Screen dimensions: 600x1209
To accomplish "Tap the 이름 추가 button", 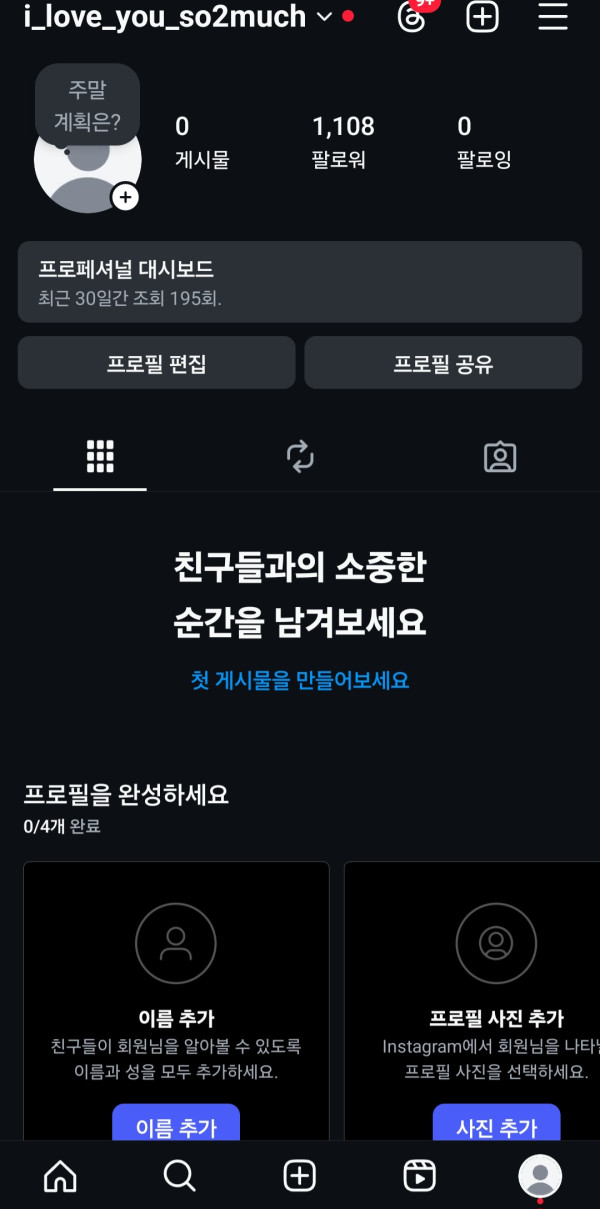I will [176, 1125].
